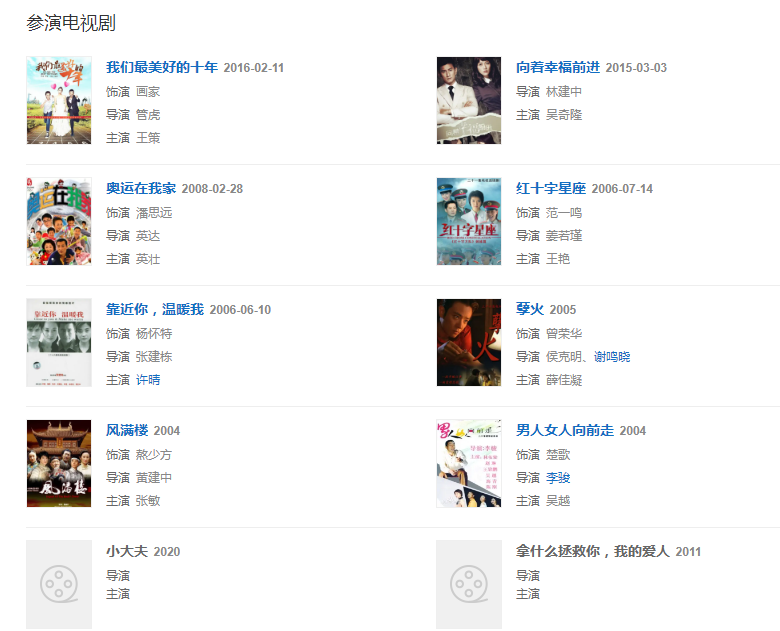Tap the poster of 风满楼

[59, 463]
